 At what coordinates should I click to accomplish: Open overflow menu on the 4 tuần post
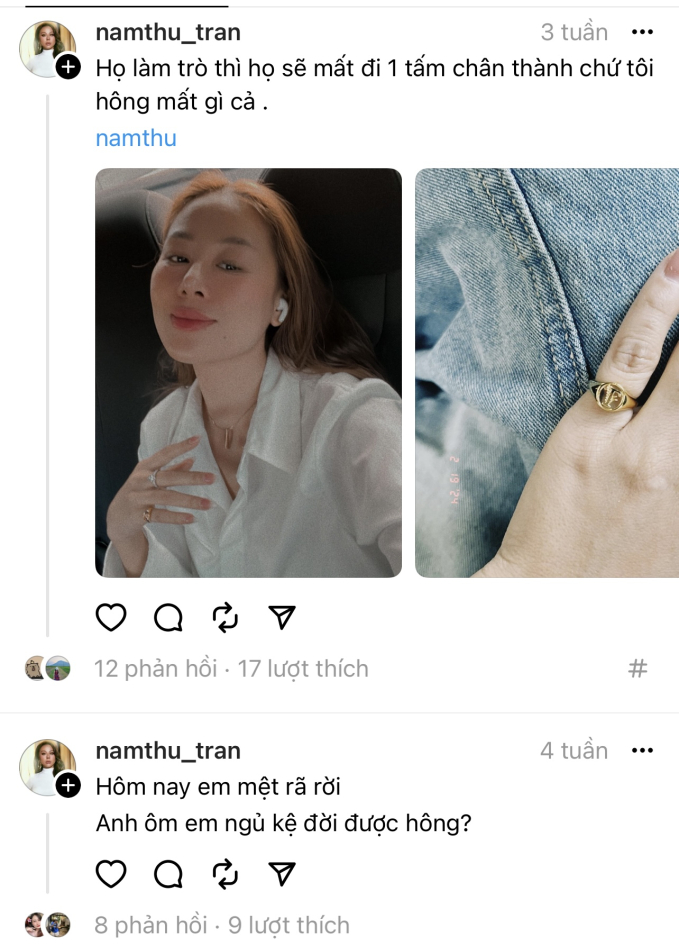pyautogui.click(x=642, y=750)
